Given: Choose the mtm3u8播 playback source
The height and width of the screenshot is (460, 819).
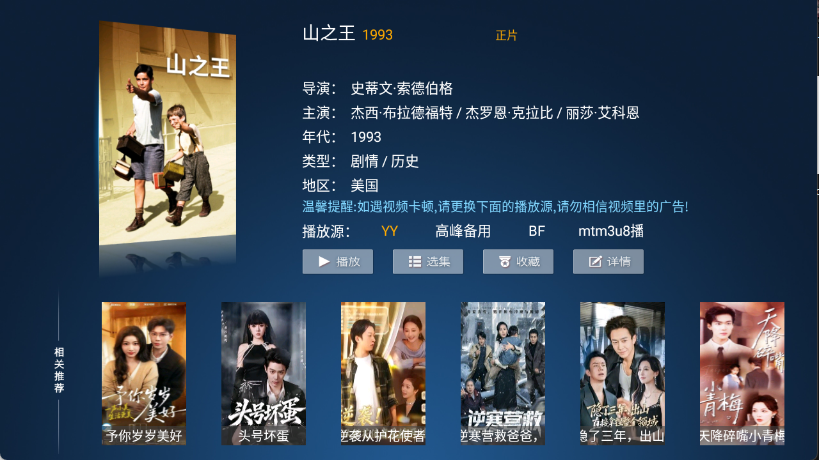Looking at the screenshot, I should (x=611, y=231).
